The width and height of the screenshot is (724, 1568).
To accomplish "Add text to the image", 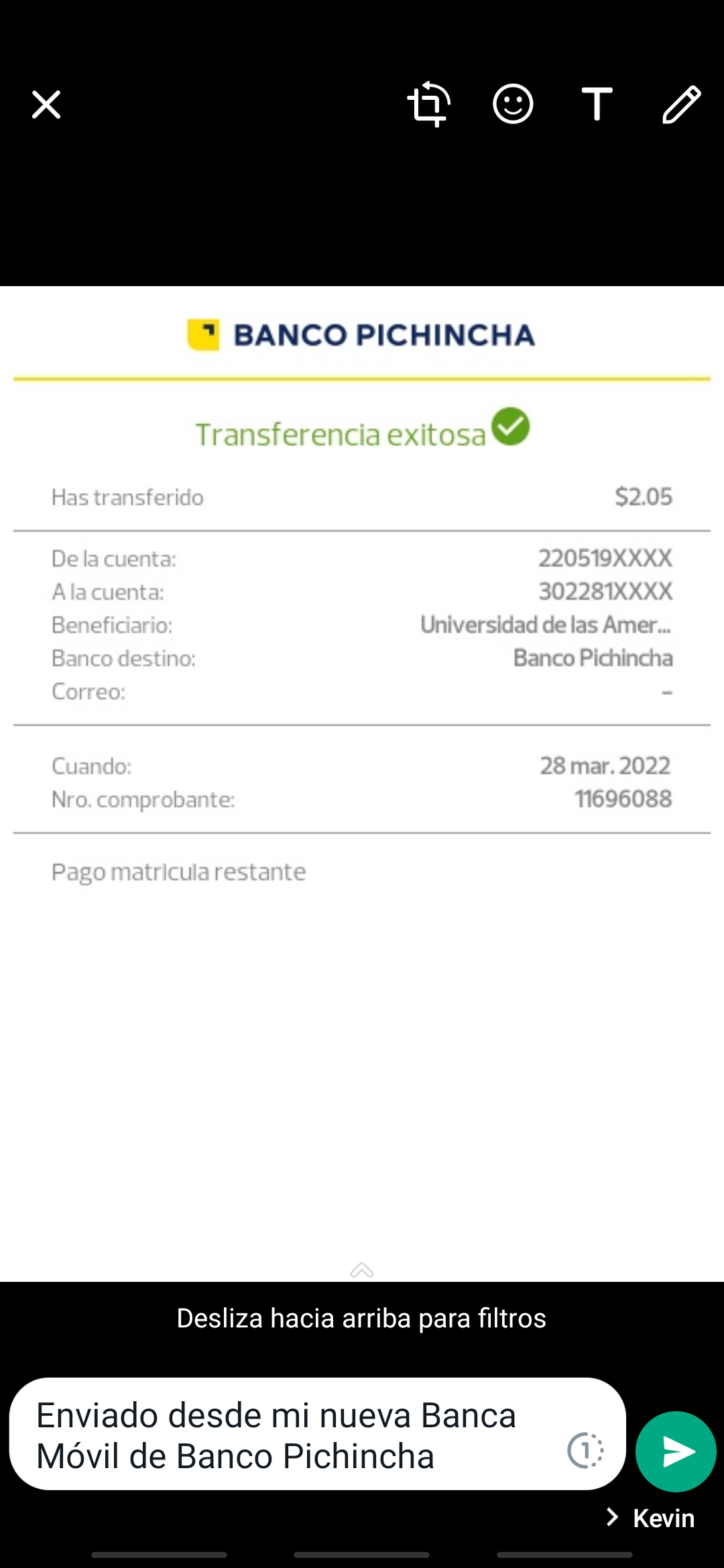I will coord(597,104).
